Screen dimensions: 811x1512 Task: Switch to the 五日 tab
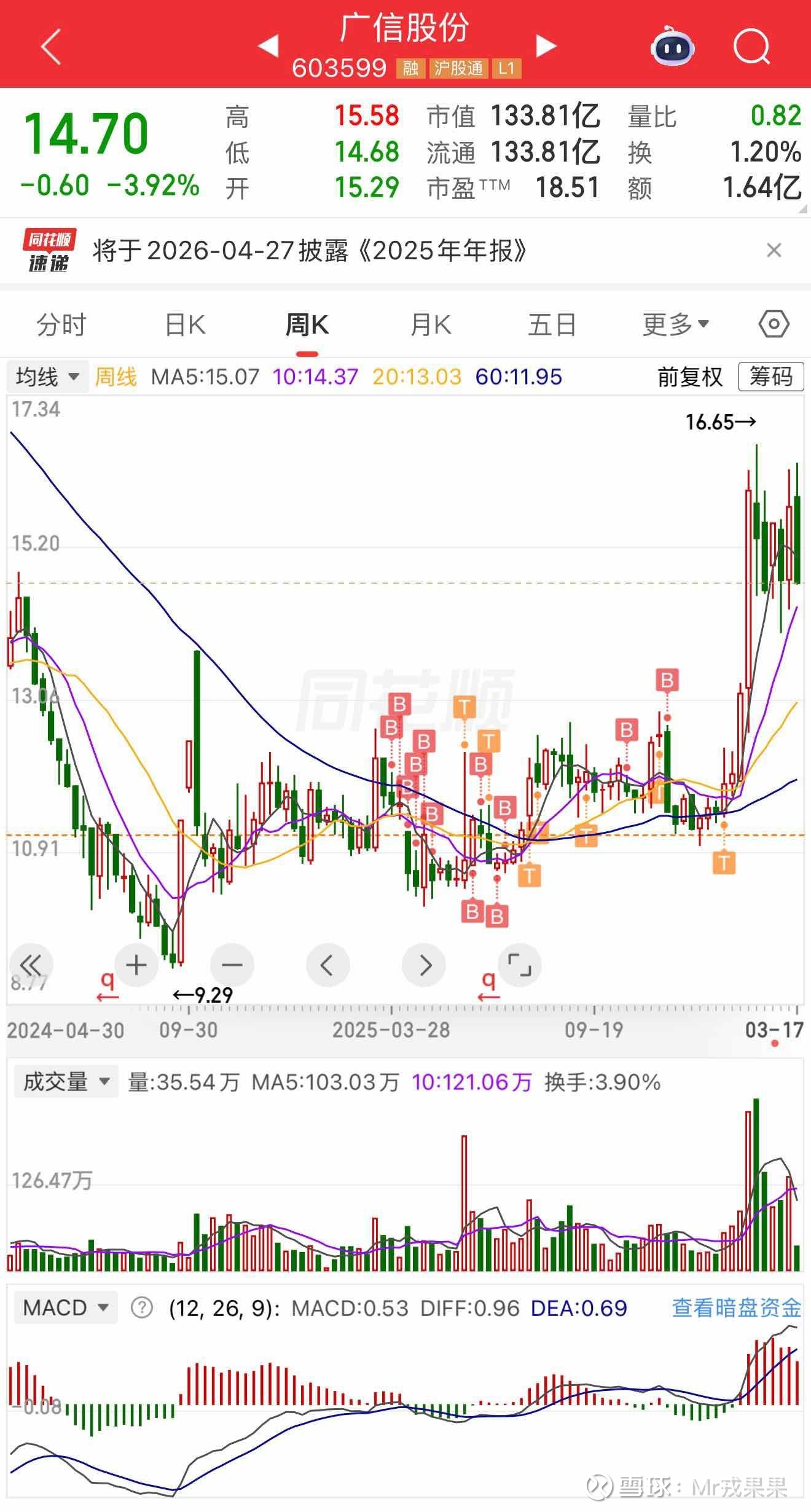552,324
